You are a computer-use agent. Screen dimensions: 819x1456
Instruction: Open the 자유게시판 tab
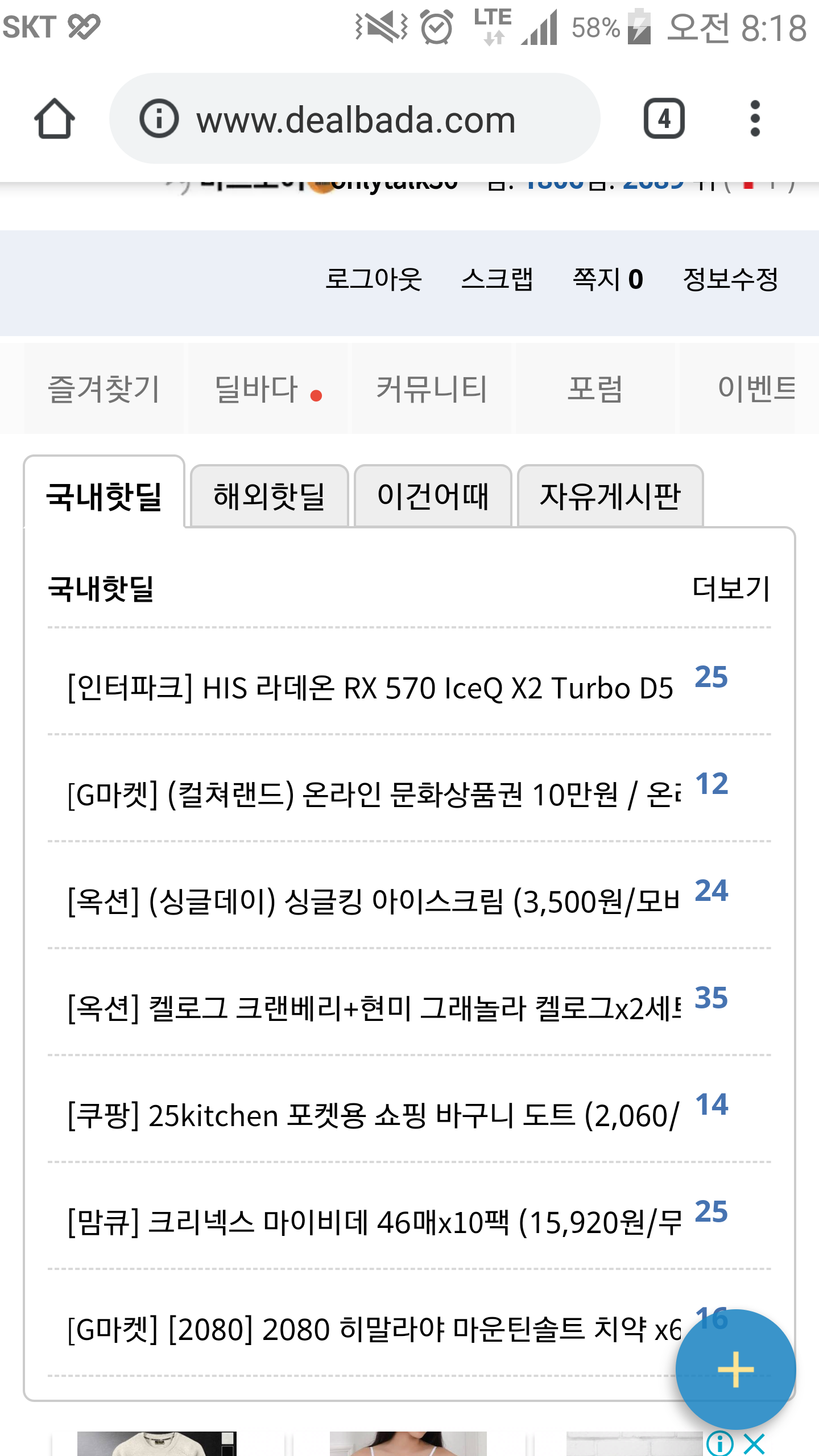point(610,496)
